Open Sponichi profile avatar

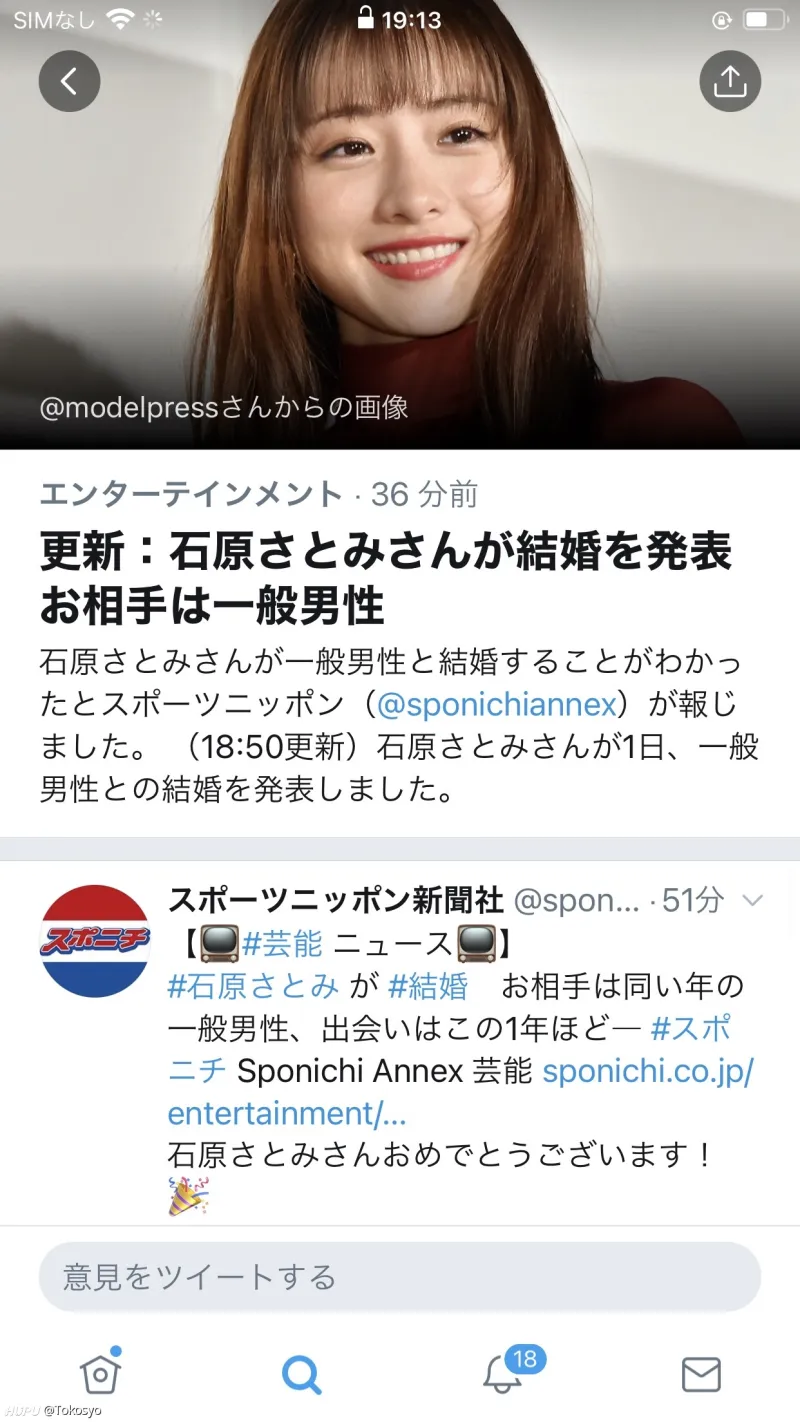coord(94,940)
